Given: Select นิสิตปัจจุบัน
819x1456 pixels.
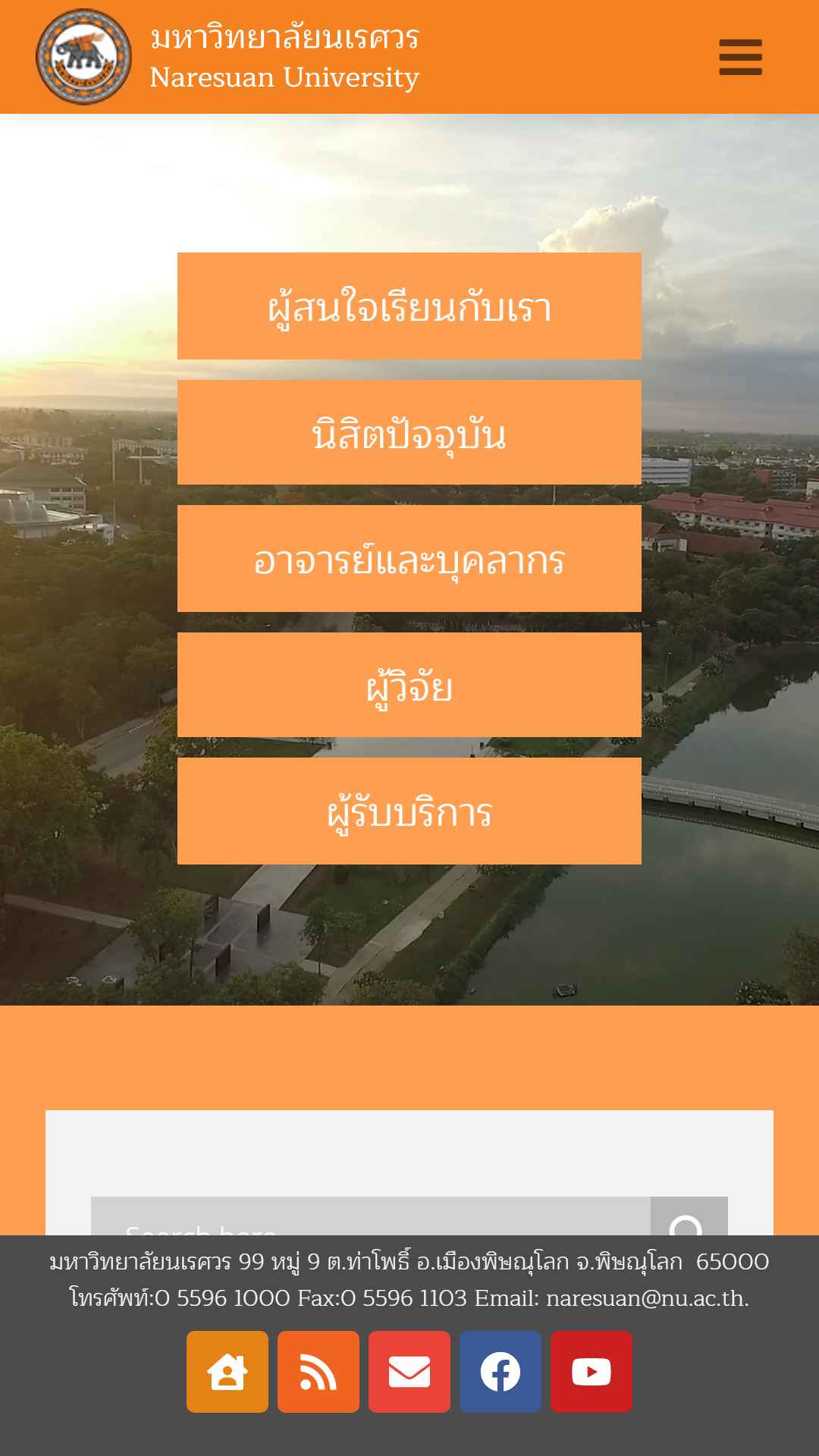Looking at the screenshot, I should click(409, 432).
